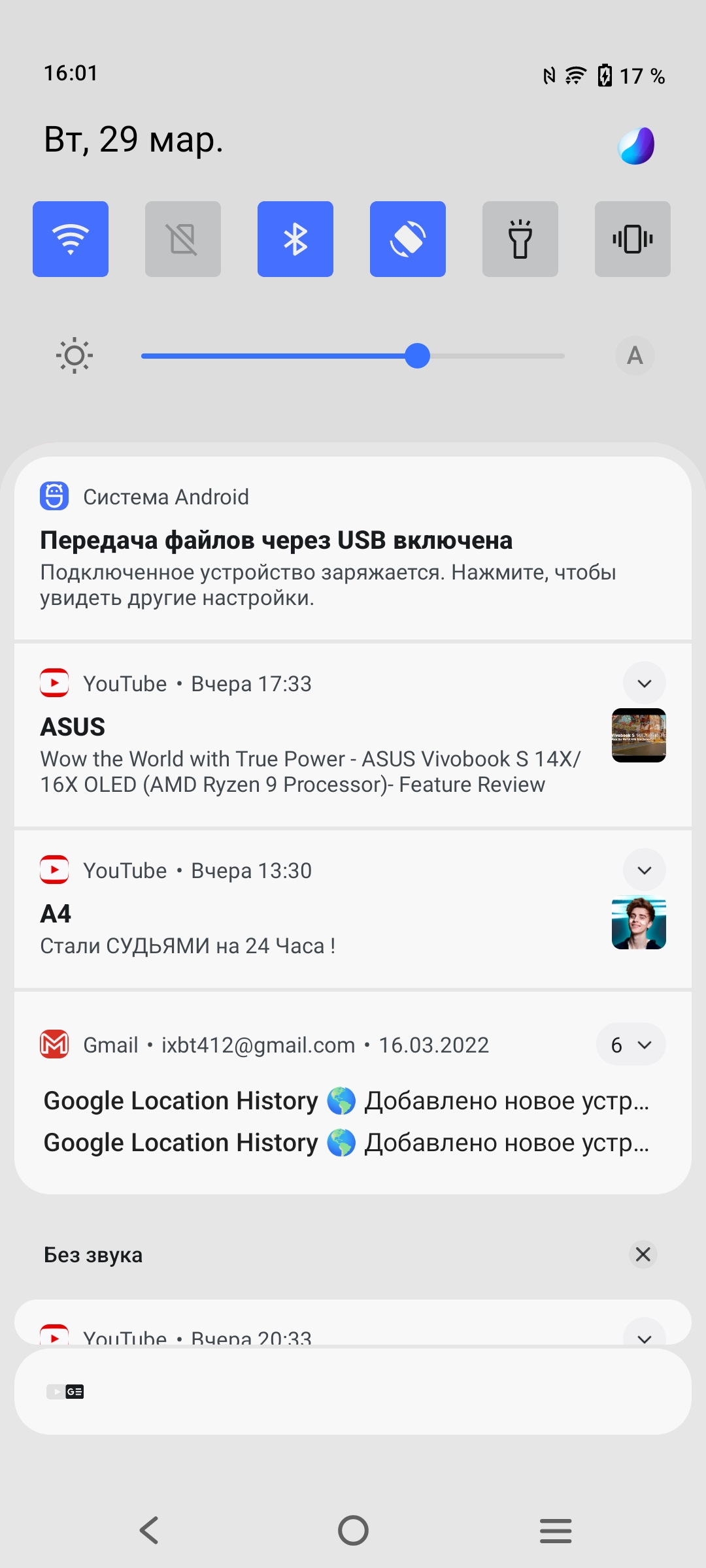The width and height of the screenshot is (706, 1568).
Task: Expand the YouTube notification from 20:33
Action: 645,1335
